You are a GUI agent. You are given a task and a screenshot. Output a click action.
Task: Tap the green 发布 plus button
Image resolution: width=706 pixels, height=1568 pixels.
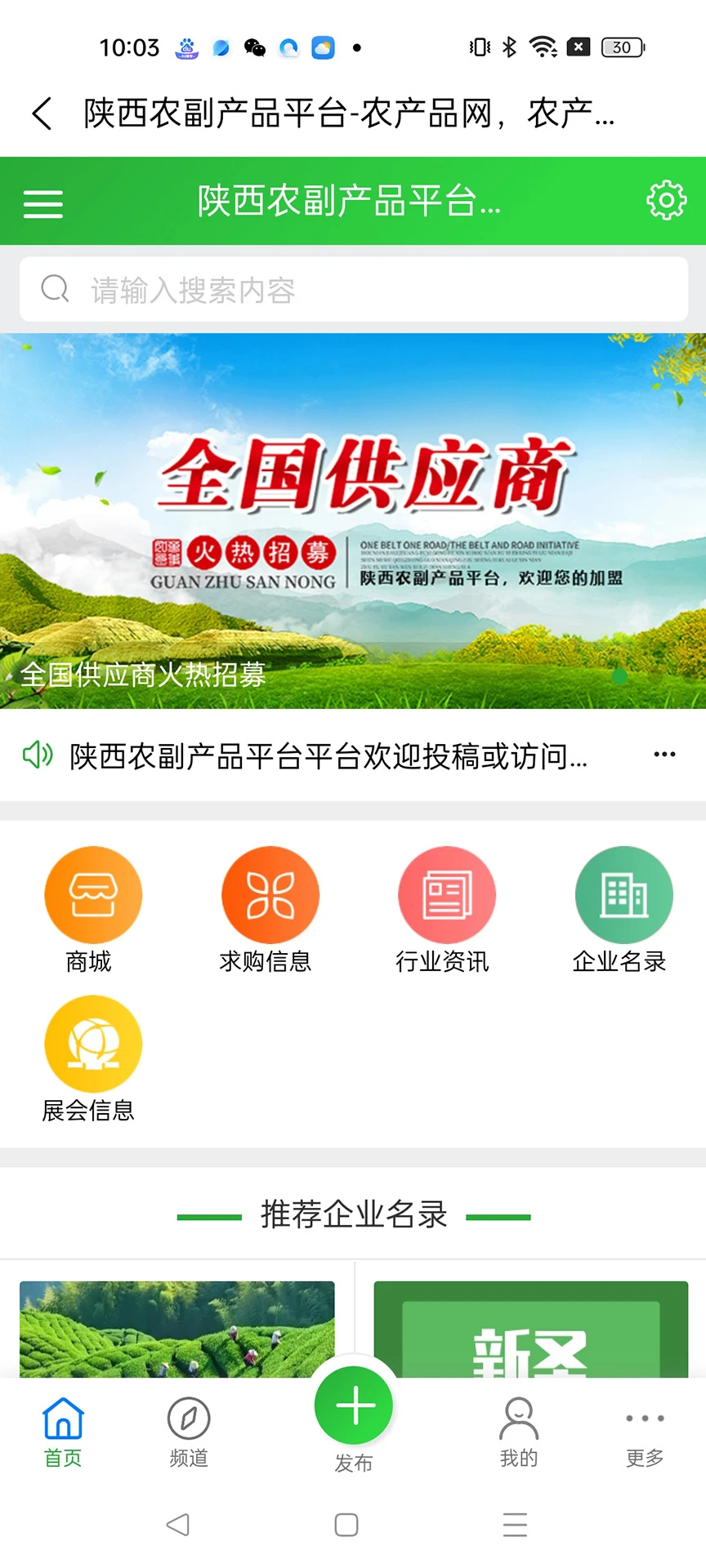point(354,1407)
